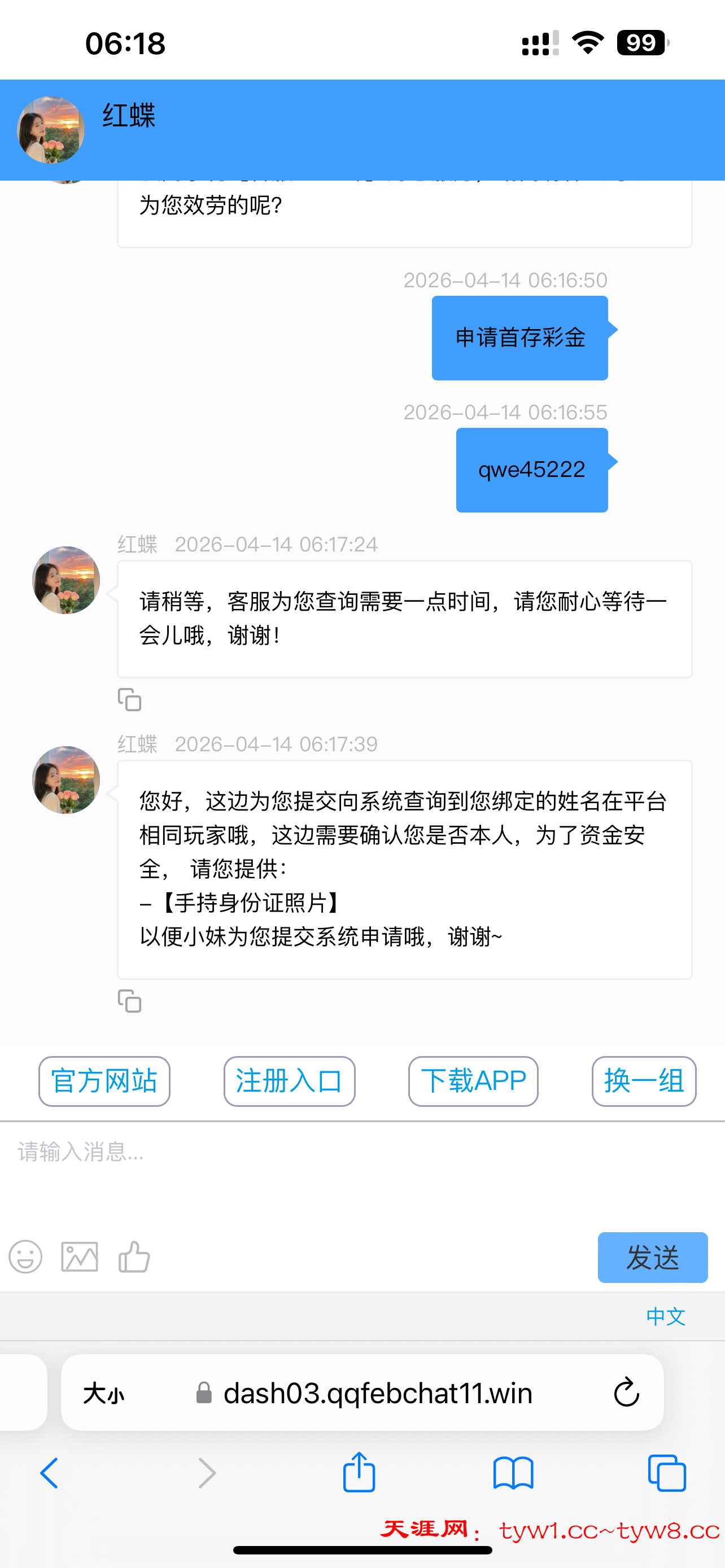Open browser bookmarks
Image resolution: width=725 pixels, height=1568 pixels.
pyautogui.click(x=513, y=1474)
